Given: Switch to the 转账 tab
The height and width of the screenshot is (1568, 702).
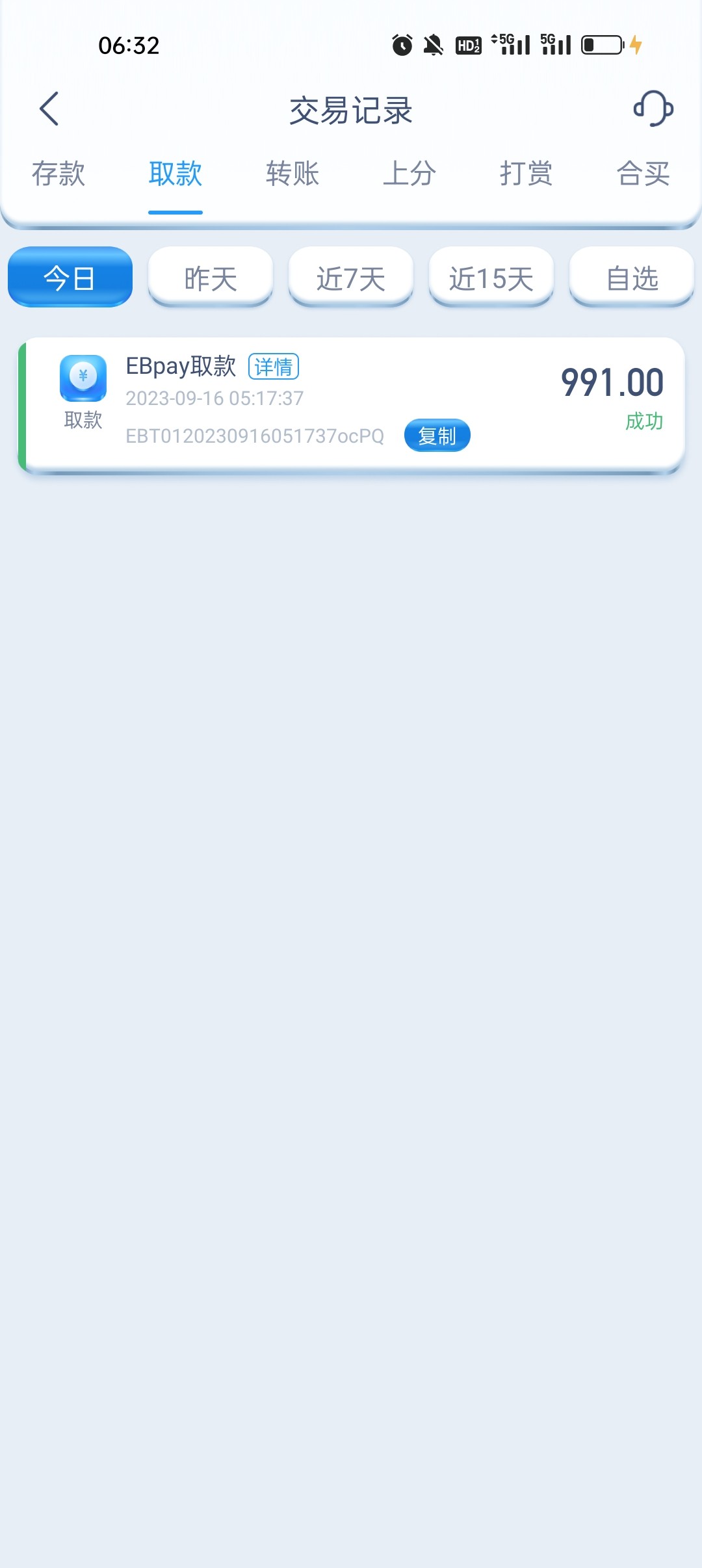Looking at the screenshot, I should click(x=292, y=174).
